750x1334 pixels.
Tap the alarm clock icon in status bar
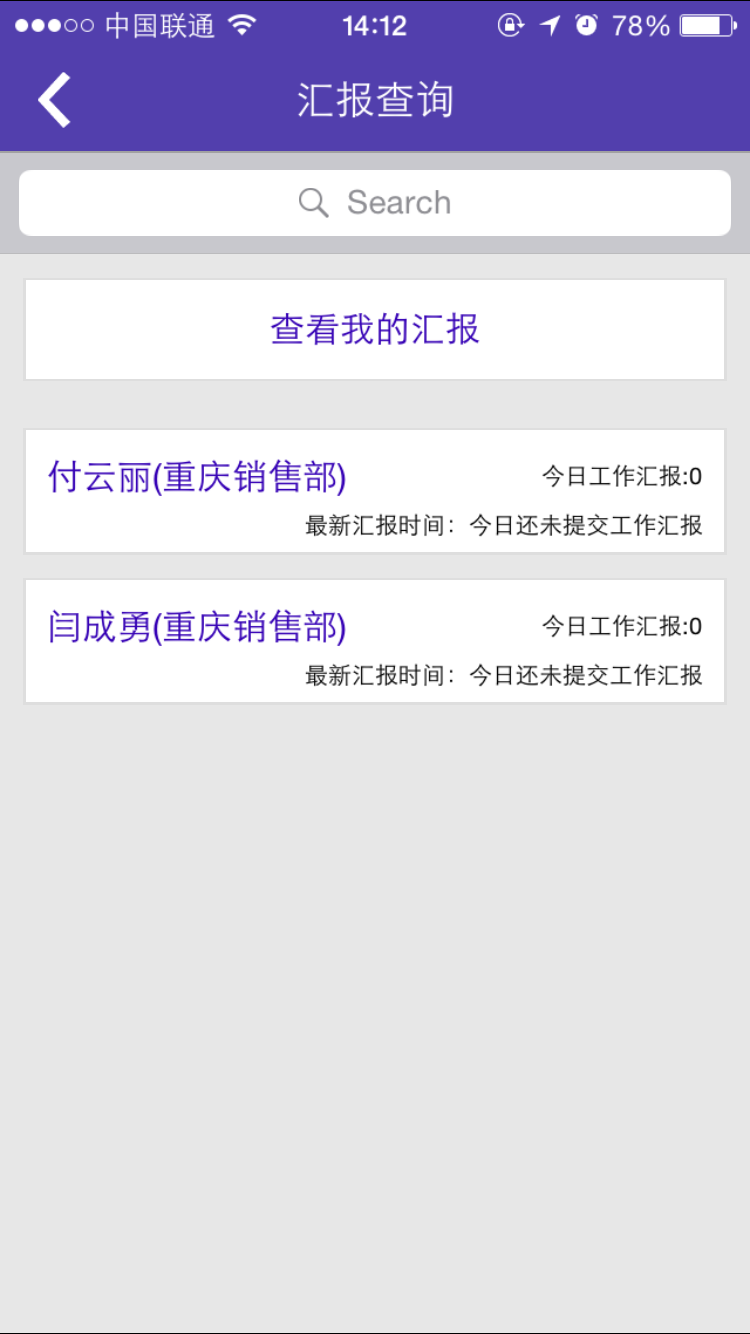point(588,25)
